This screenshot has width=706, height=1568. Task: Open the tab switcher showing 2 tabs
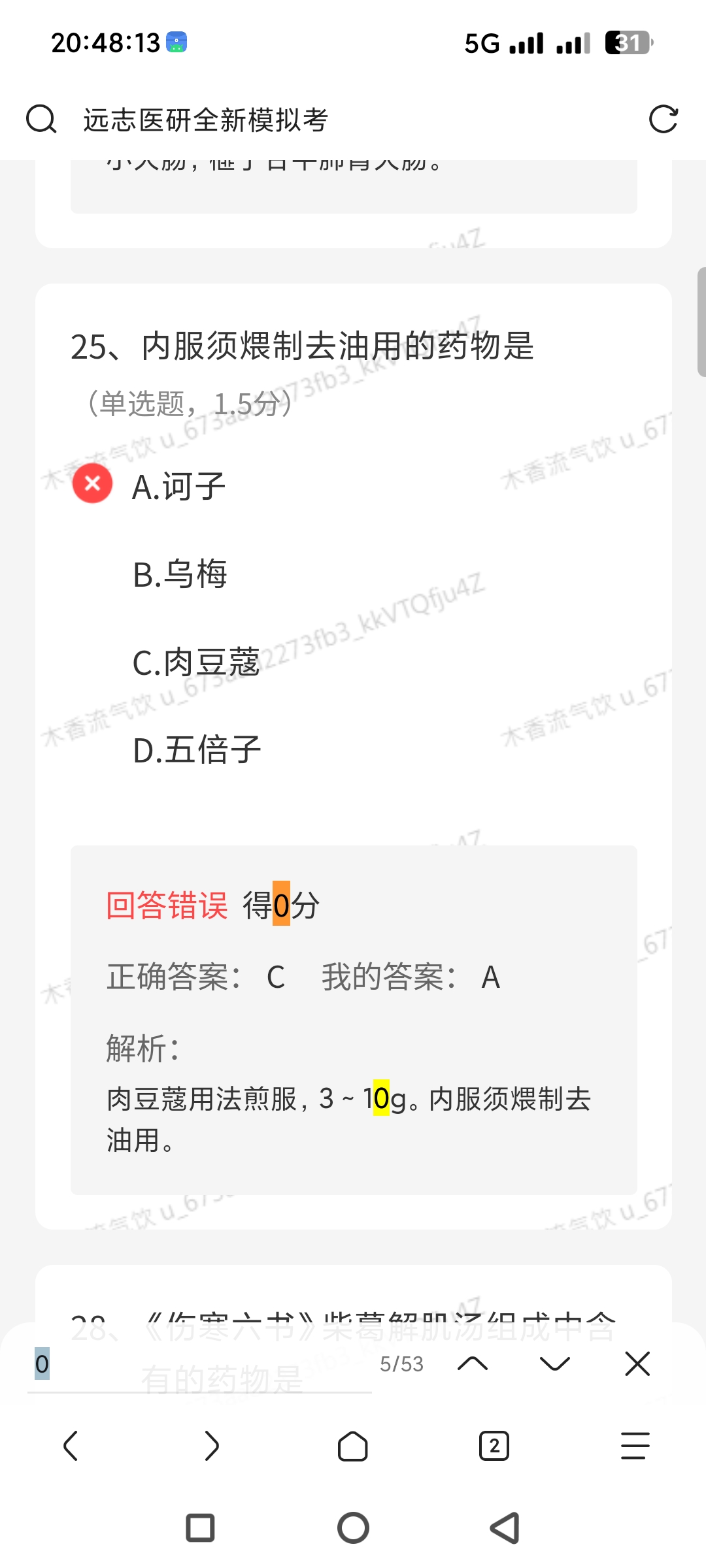point(494,1445)
